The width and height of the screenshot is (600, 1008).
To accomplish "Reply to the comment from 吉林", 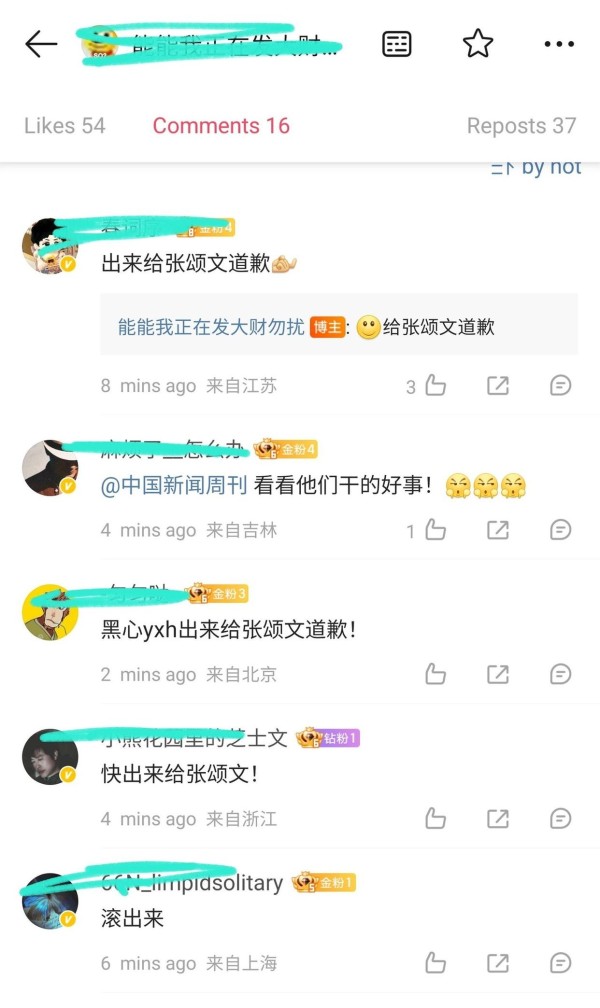I will point(561,530).
